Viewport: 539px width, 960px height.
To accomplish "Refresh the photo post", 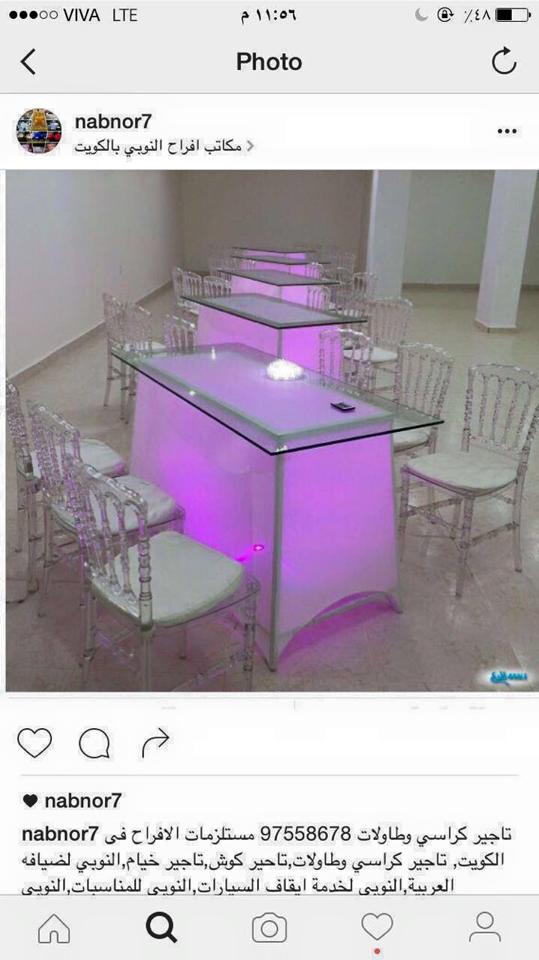I will click(504, 61).
